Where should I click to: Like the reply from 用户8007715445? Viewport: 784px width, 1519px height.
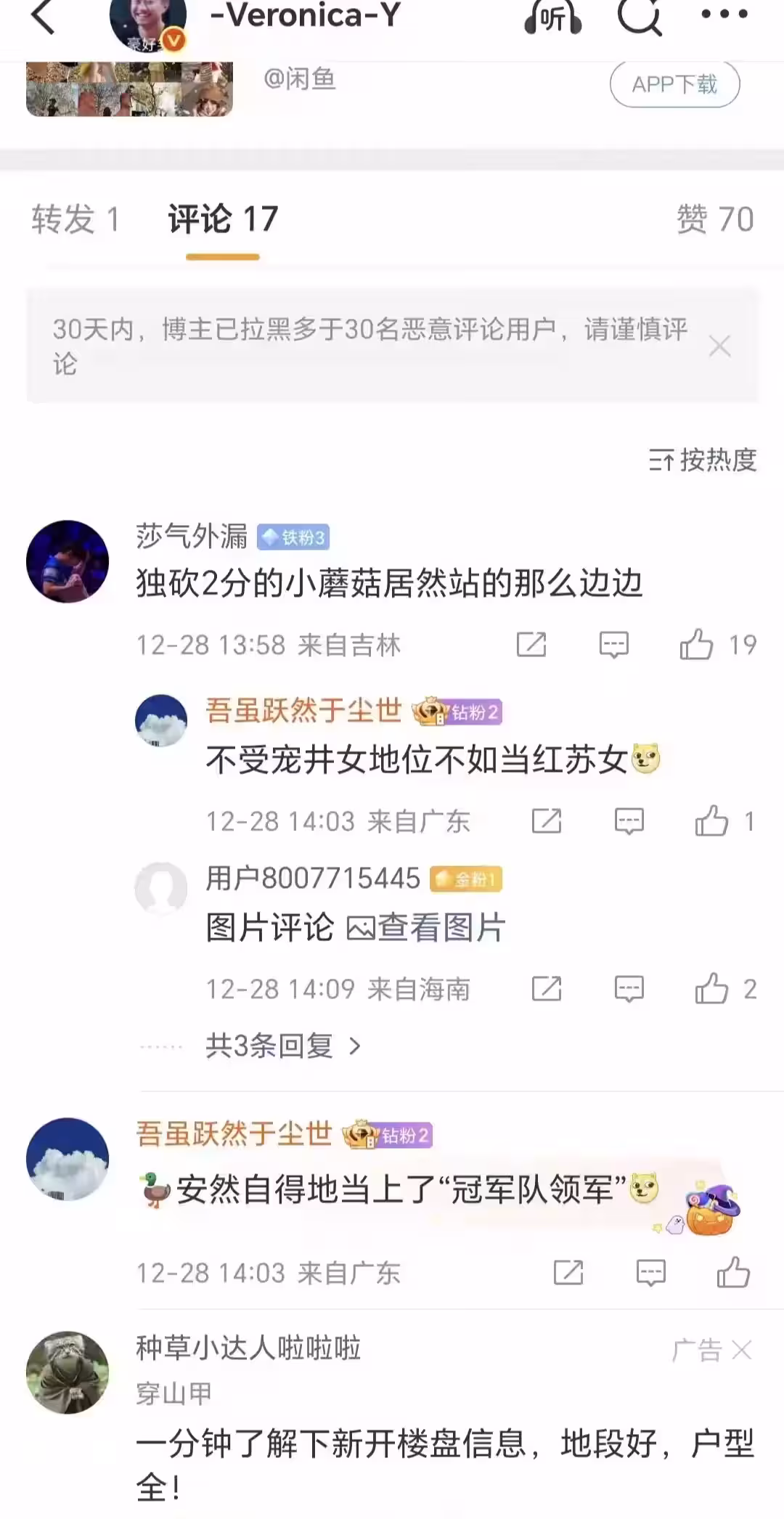click(711, 989)
